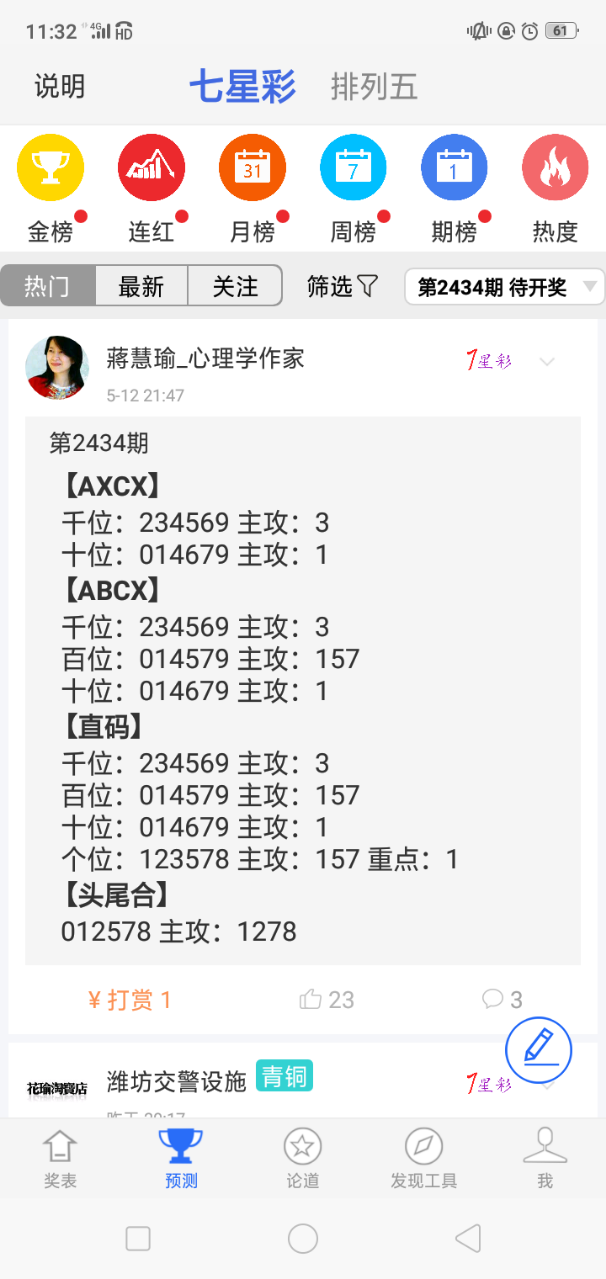Select the 最新 latest posts tab

pos(141,287)
